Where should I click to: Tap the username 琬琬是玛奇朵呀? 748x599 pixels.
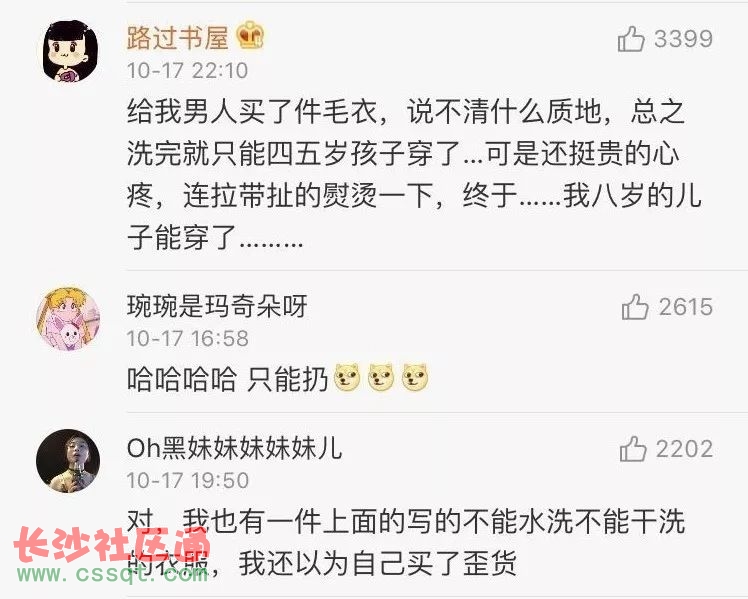pyautogui.click(x=216, y=306)
